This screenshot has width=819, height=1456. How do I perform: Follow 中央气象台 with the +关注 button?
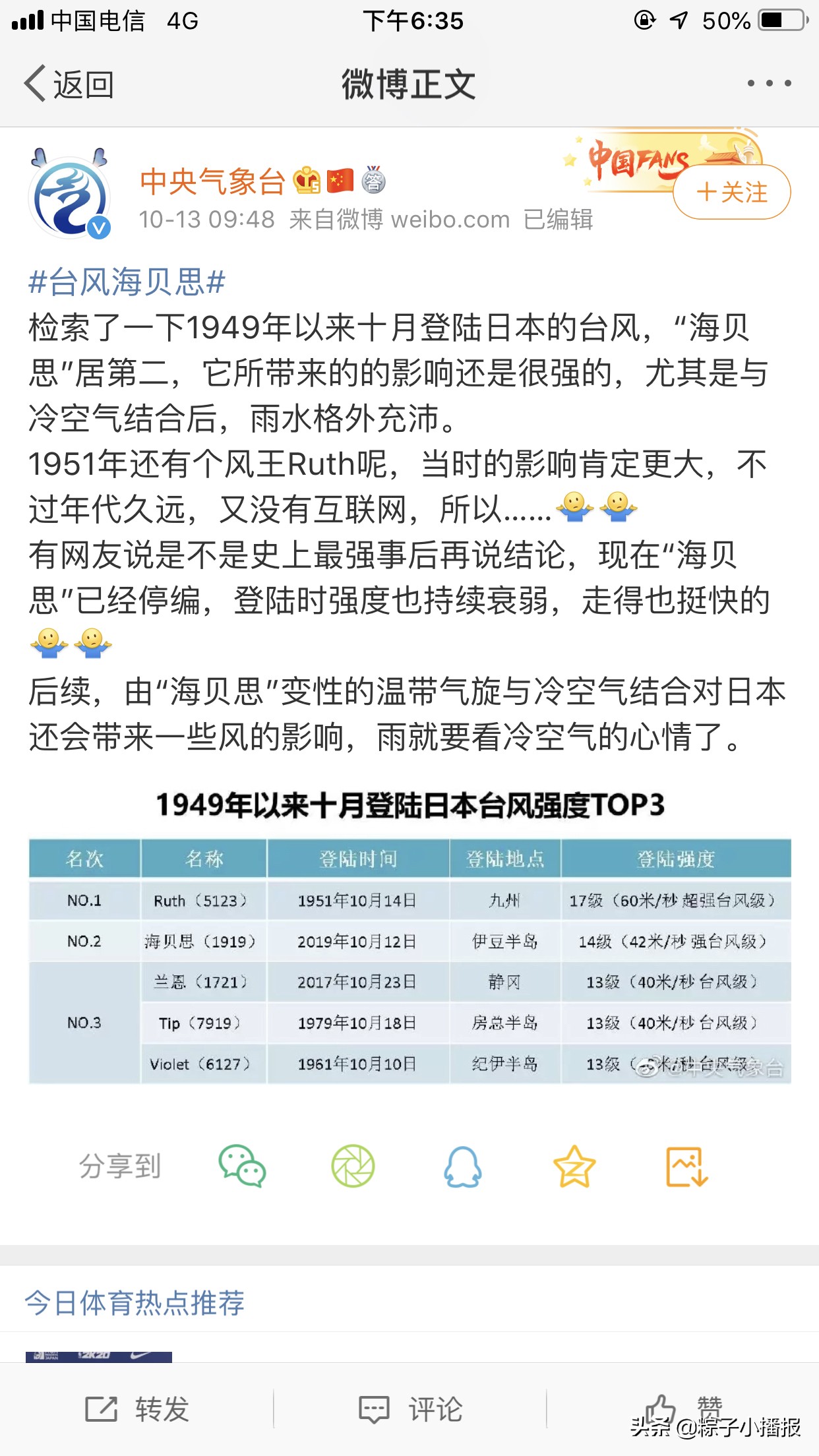pyautogui.click(x=732, y=192)
